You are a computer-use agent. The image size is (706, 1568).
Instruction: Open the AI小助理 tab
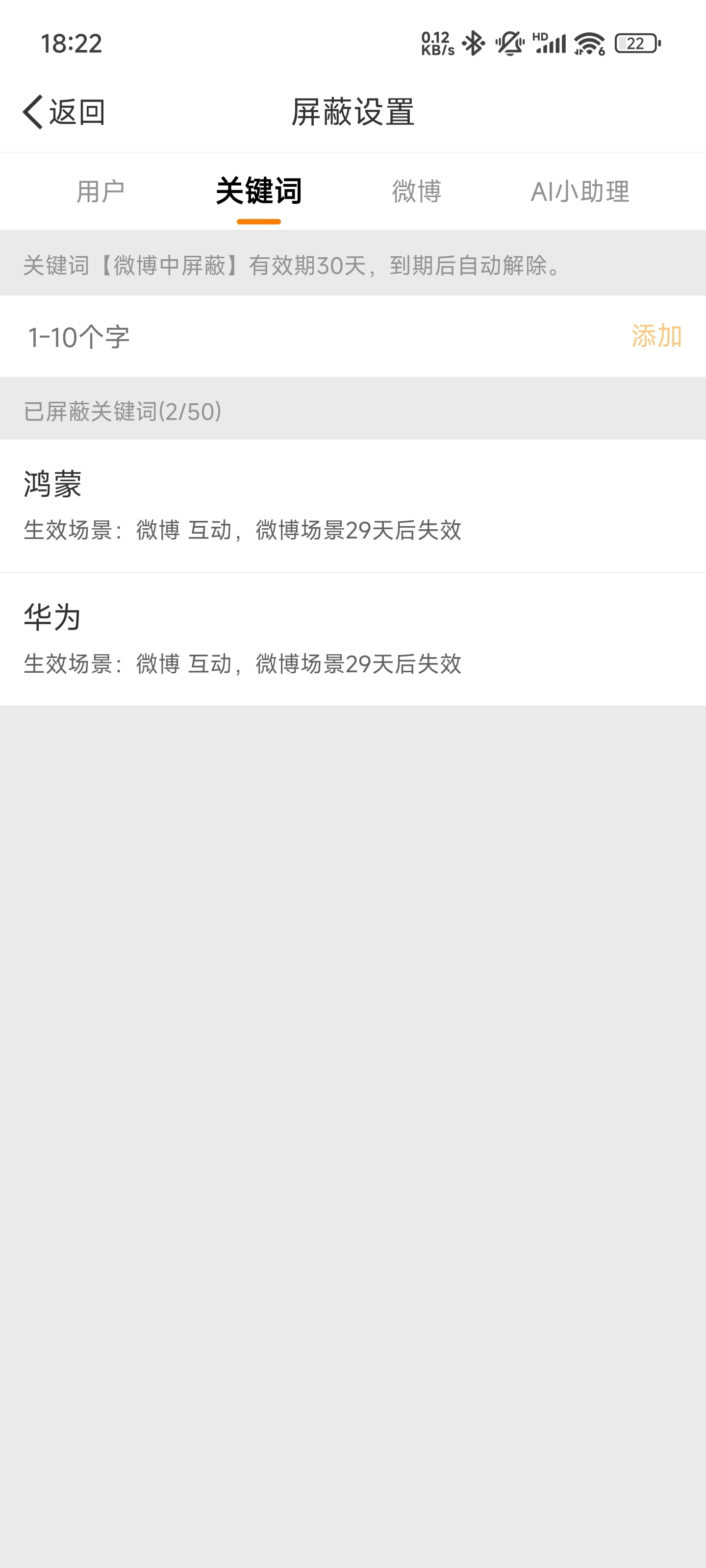580,192
